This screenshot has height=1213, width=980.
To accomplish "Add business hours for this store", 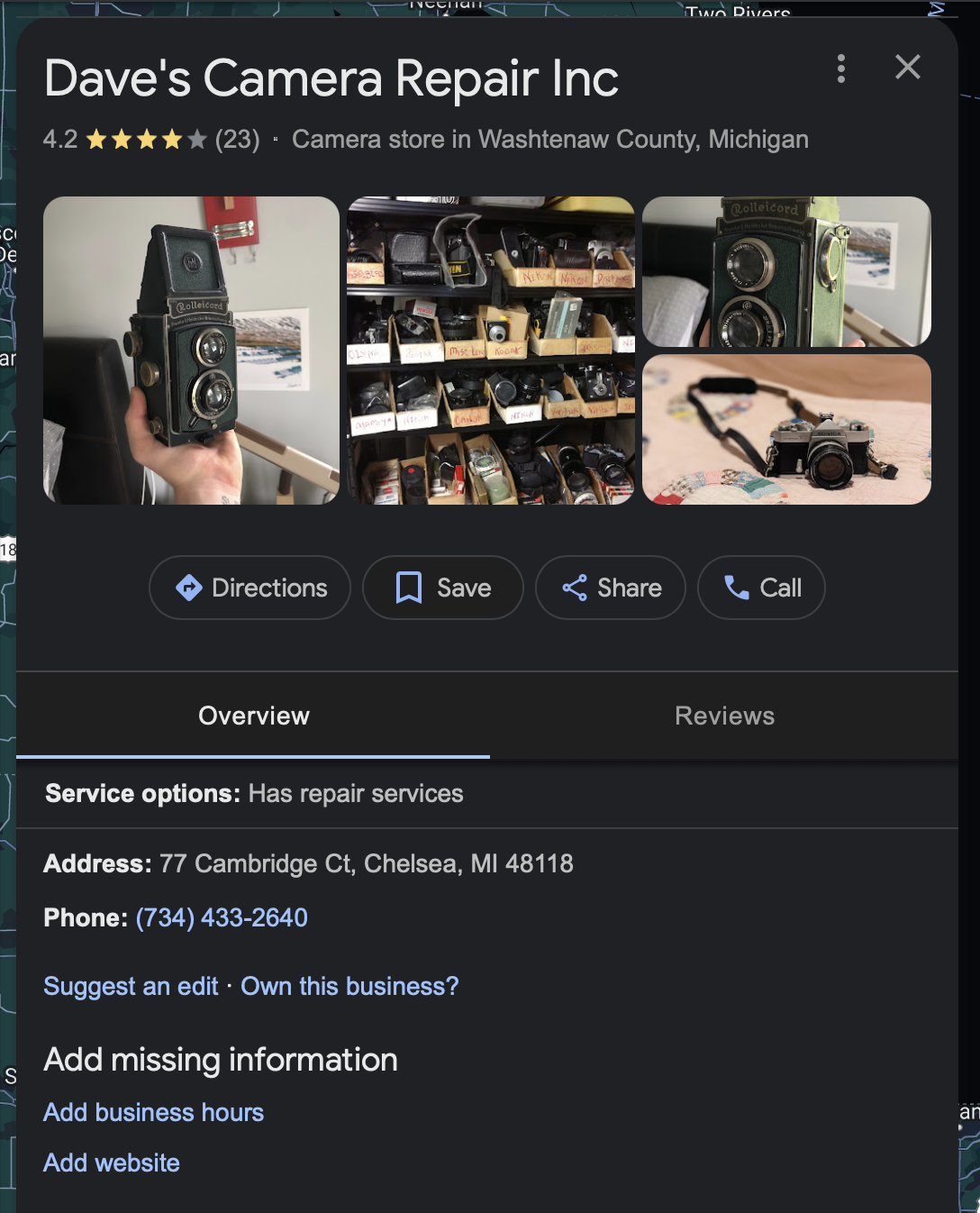I will pos(153,1112).
